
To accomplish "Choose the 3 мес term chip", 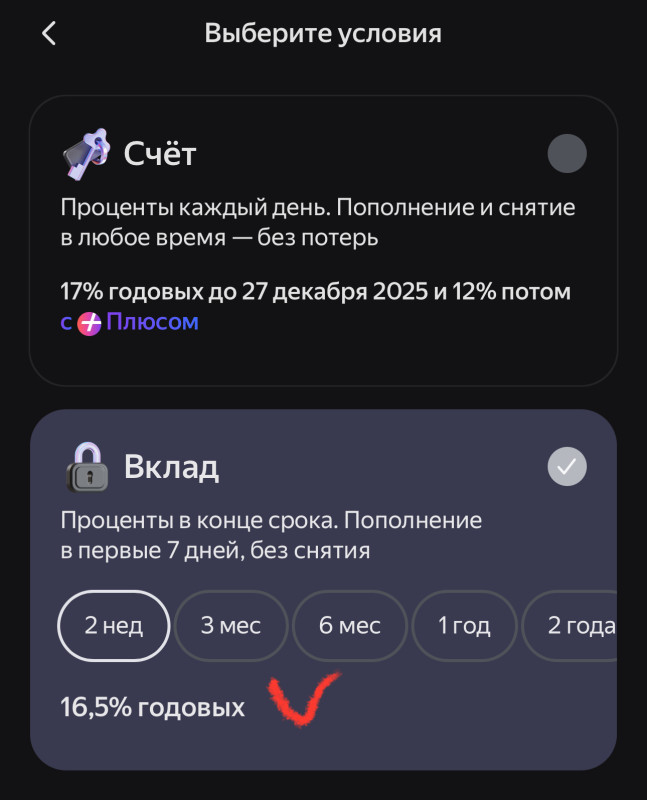I will tap(230, 626).
